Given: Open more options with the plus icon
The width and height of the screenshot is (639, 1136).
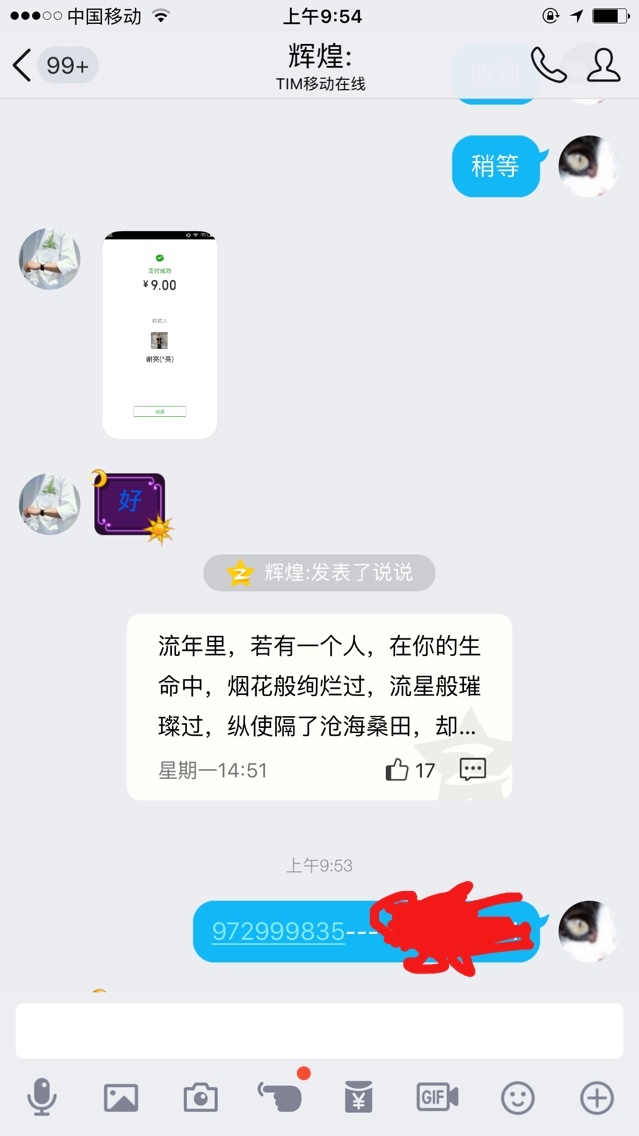Looking at the screenshot, I should (x=597, y=1098).
